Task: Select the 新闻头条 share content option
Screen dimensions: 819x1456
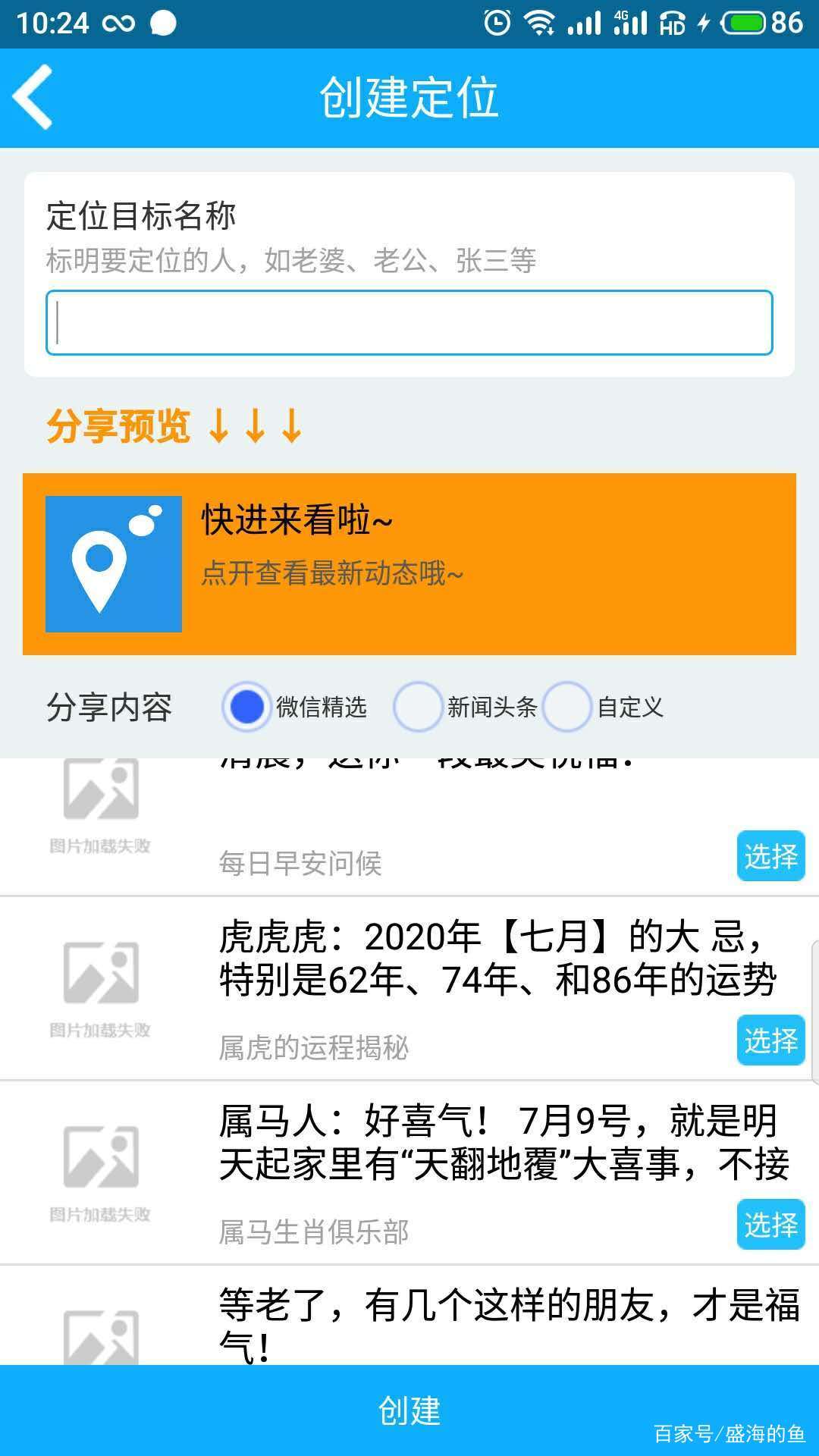Action: pyautogui.click(x=418, y=707)
